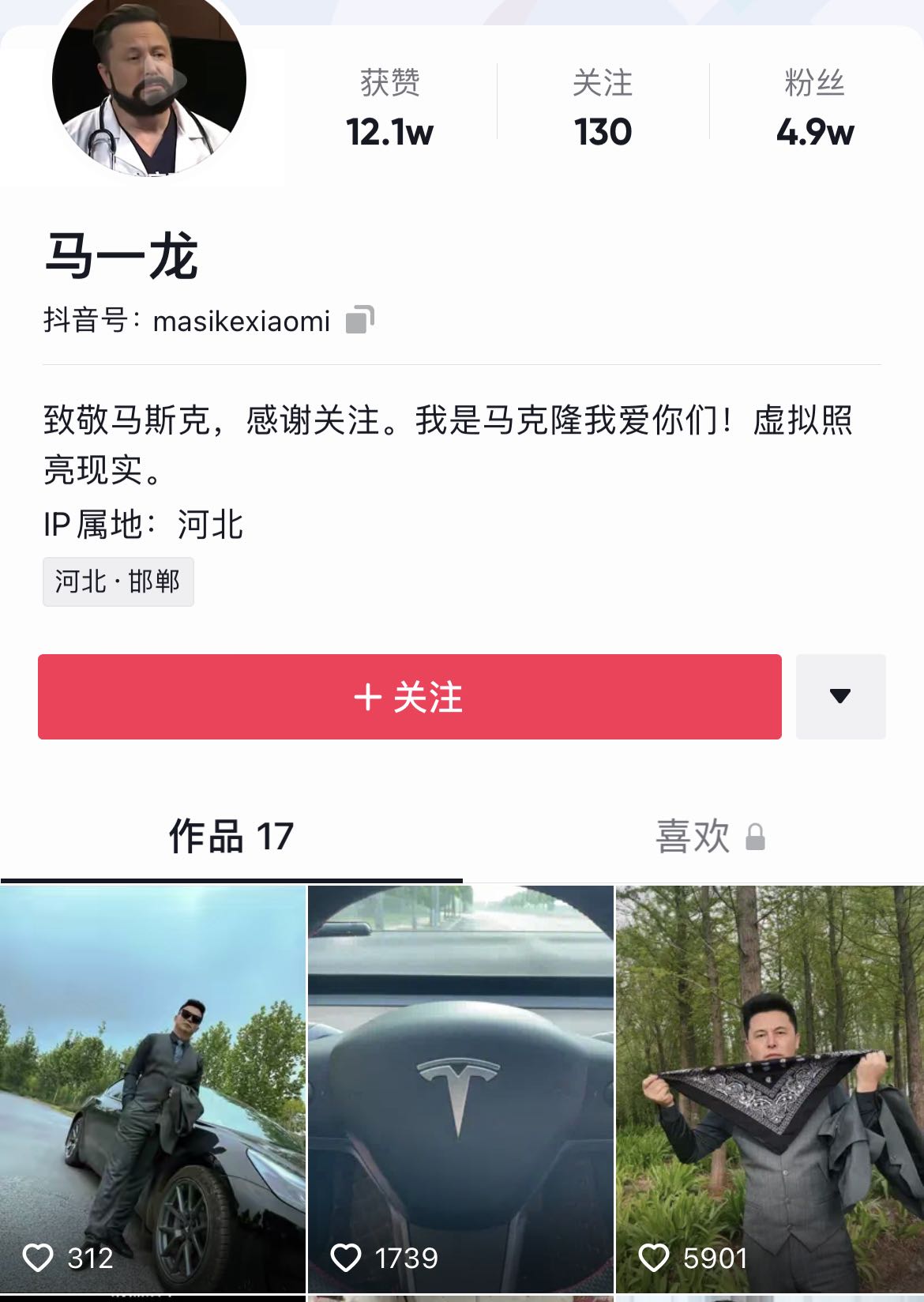Open the video with 5901 likes
The image size is (924, 1302).
769,1089
